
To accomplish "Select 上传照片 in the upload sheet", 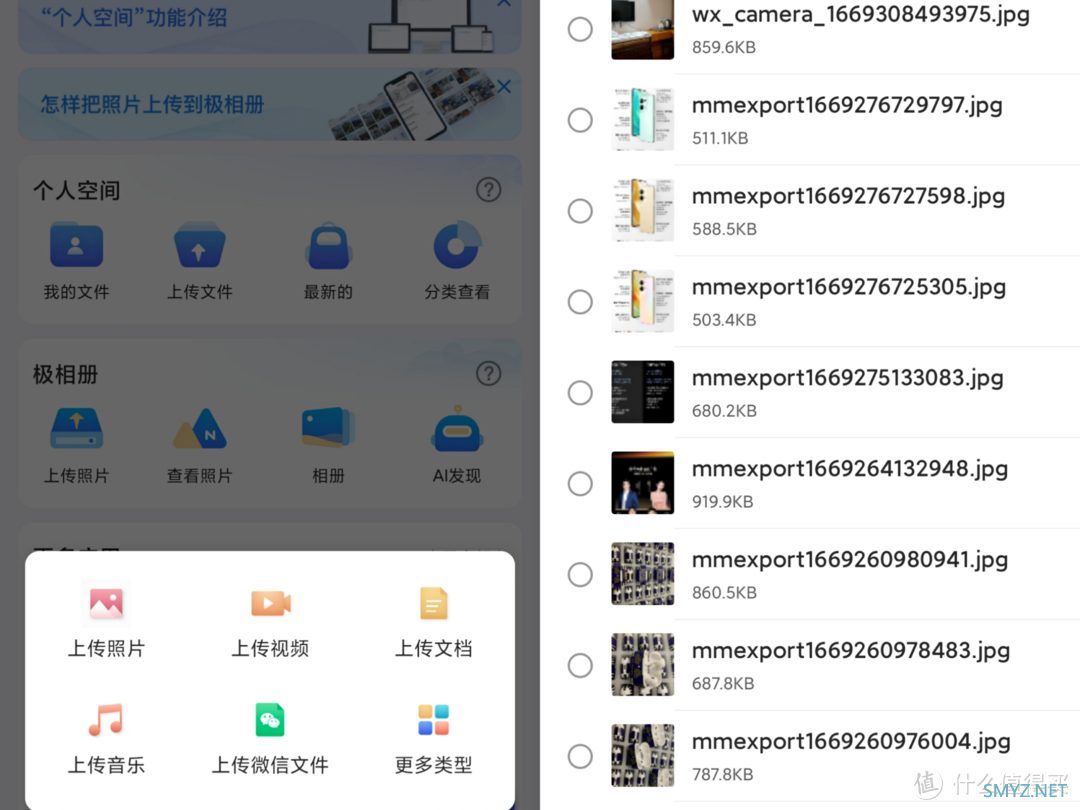I will click(106, 622).
